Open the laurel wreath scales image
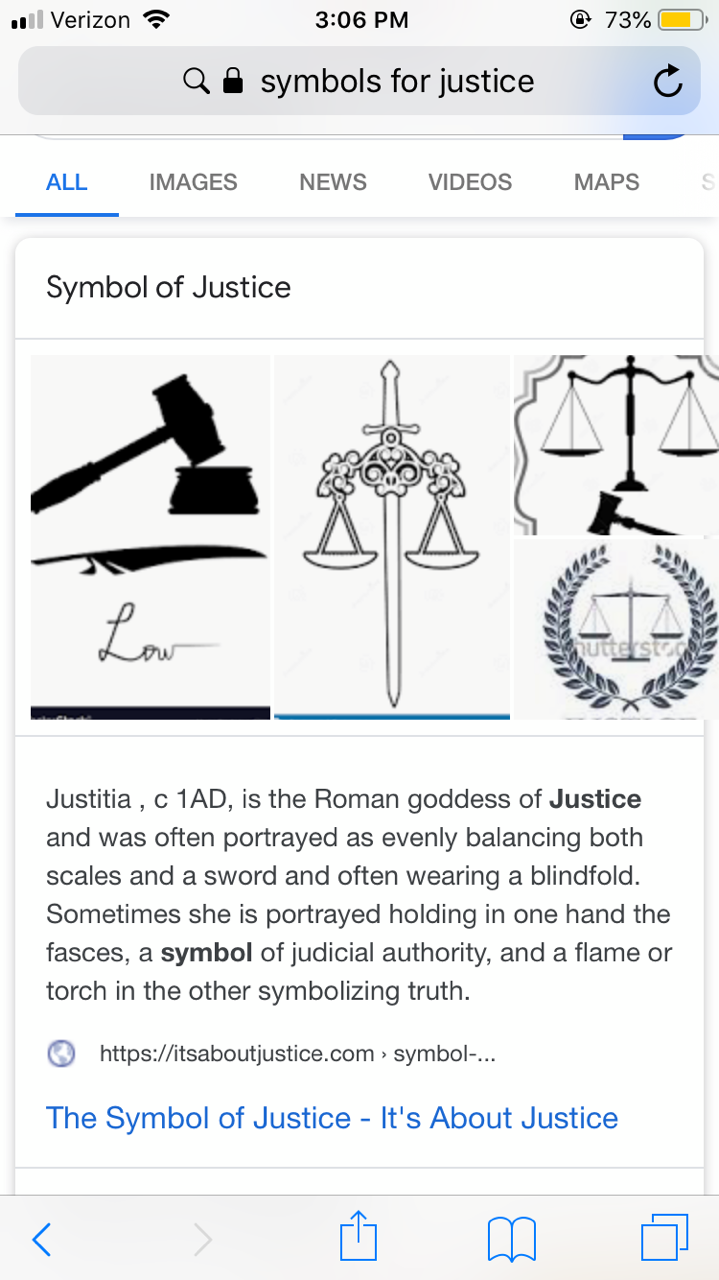 [616, 629]
